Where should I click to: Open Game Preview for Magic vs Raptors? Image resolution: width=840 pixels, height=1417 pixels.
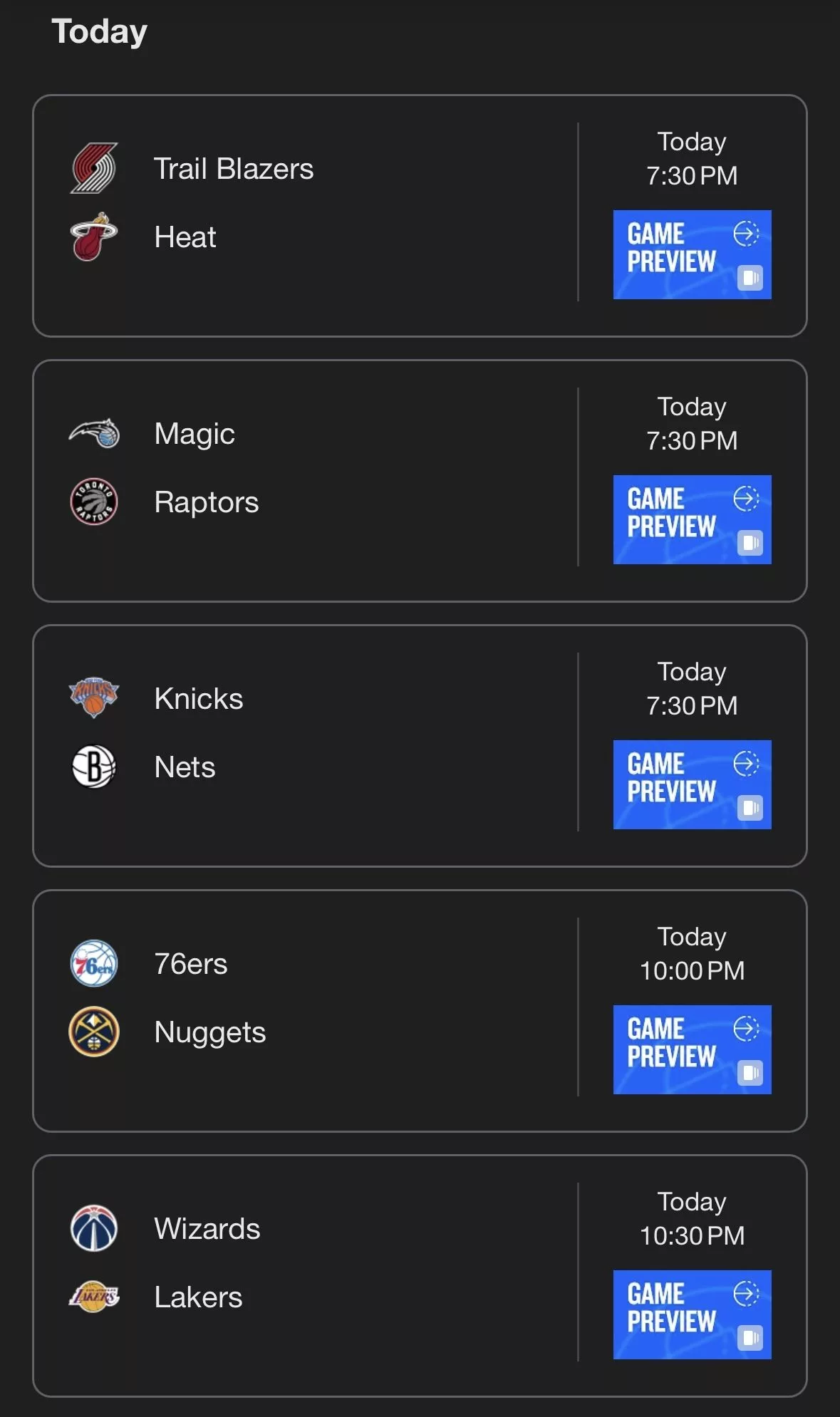click(x=692, y=519)
